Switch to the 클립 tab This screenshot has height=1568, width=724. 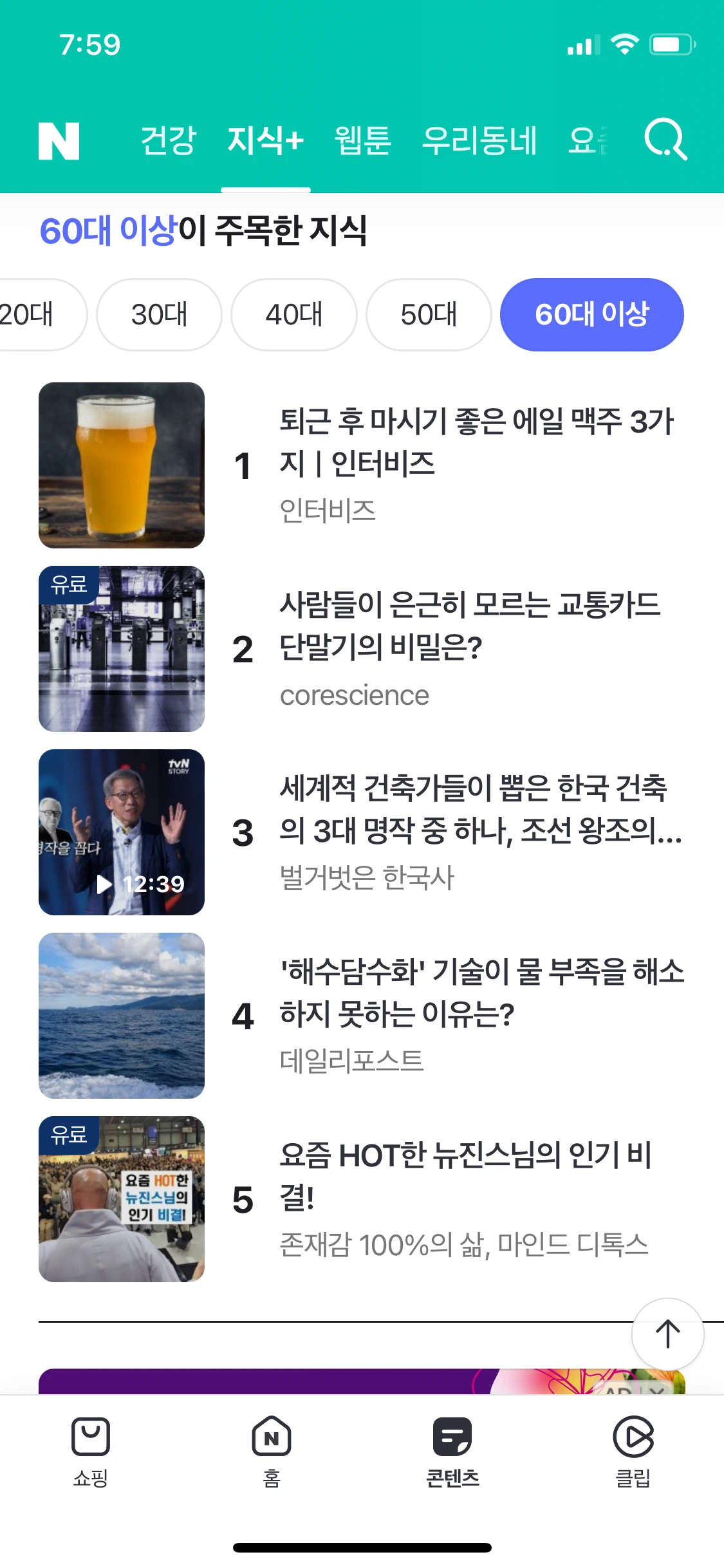633,1451
